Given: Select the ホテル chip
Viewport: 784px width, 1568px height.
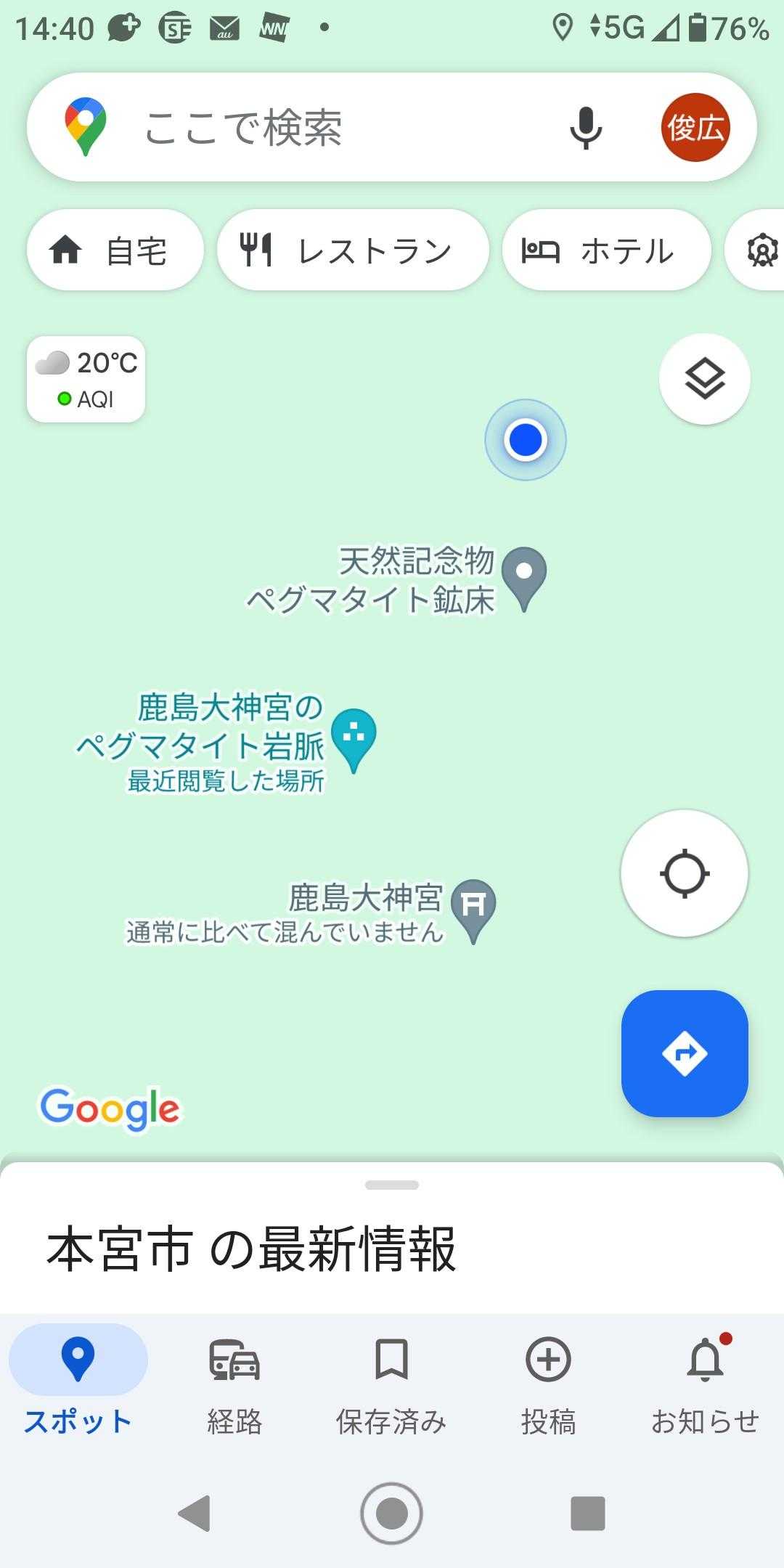Looking at the screenshot, I should pos(606,250).
